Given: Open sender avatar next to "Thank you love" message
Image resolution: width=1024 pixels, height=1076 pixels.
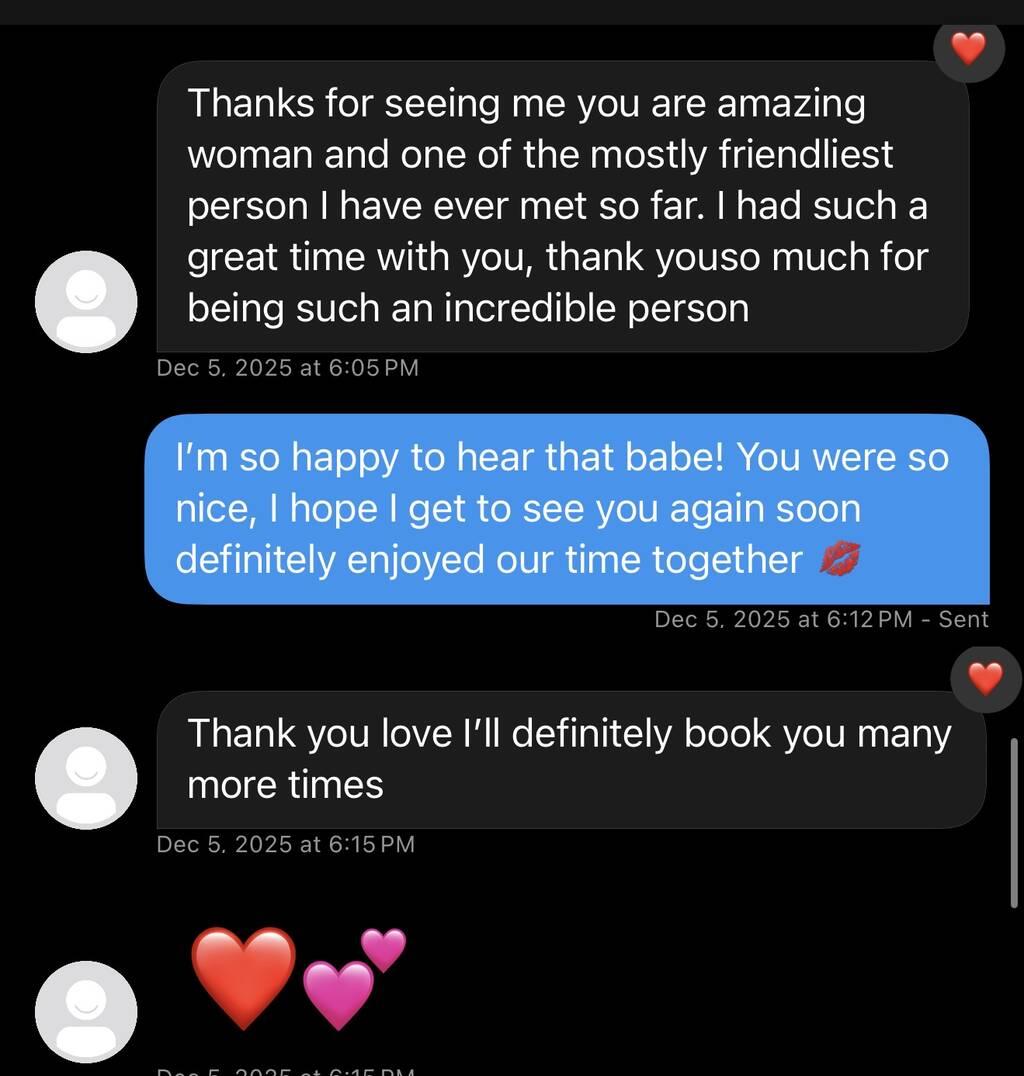Looking at the screenshot, I should [x=86, y=777].
